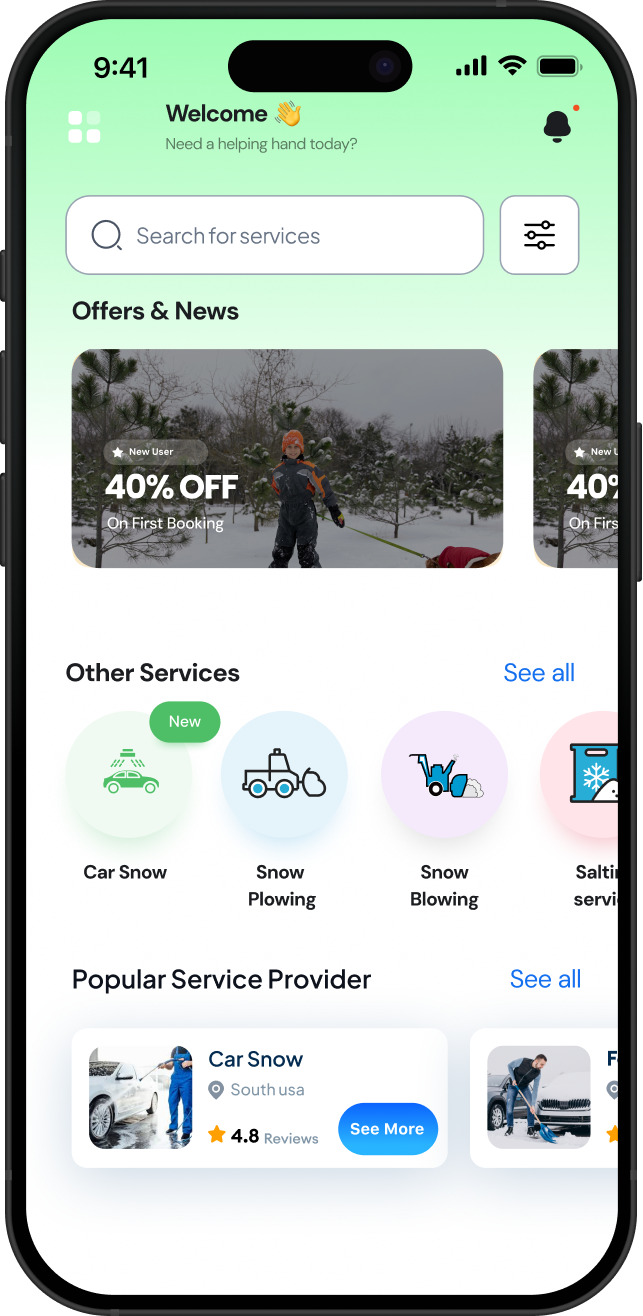This screenshot has height=1316, width=643.
Task: Tap the Search for services field
Action: click(275, 236)
